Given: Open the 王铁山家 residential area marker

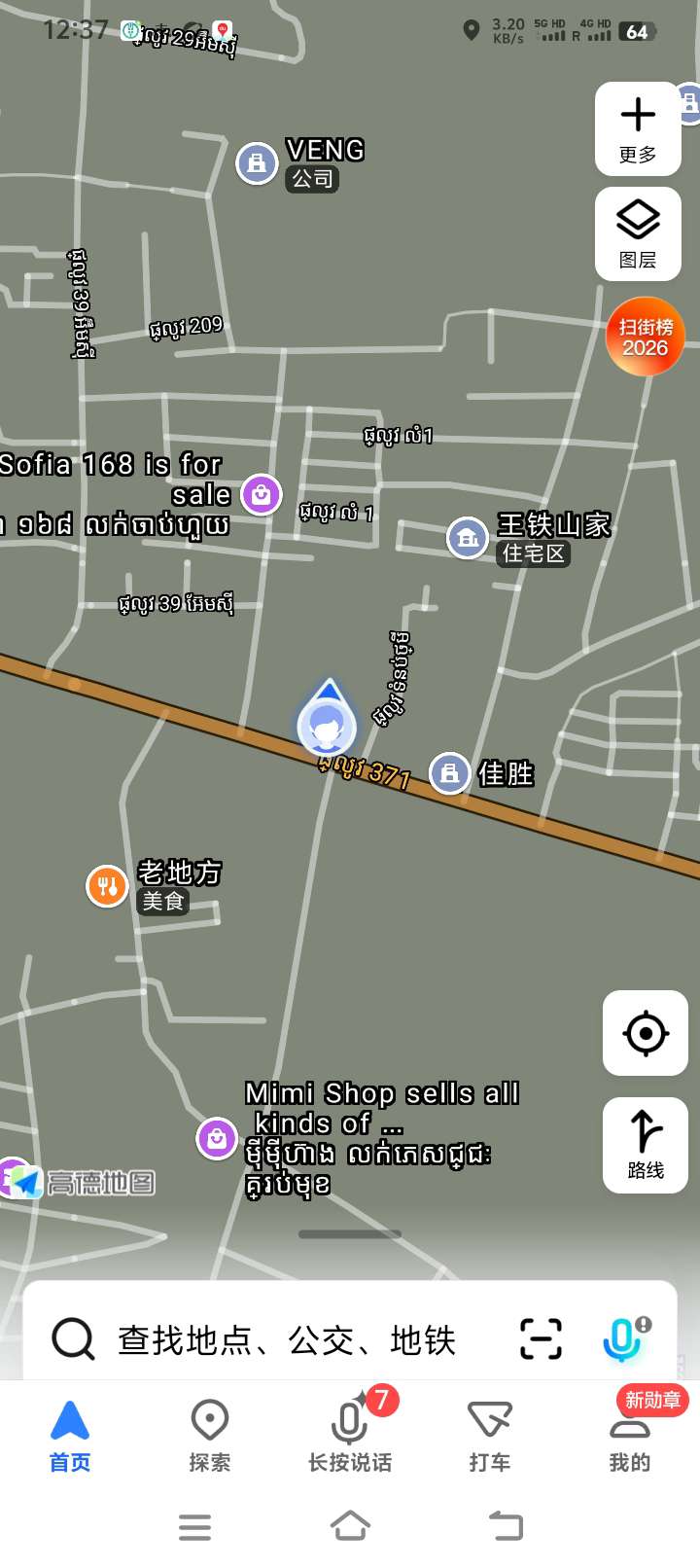Looking at the screenshot, I should point(468,537).
